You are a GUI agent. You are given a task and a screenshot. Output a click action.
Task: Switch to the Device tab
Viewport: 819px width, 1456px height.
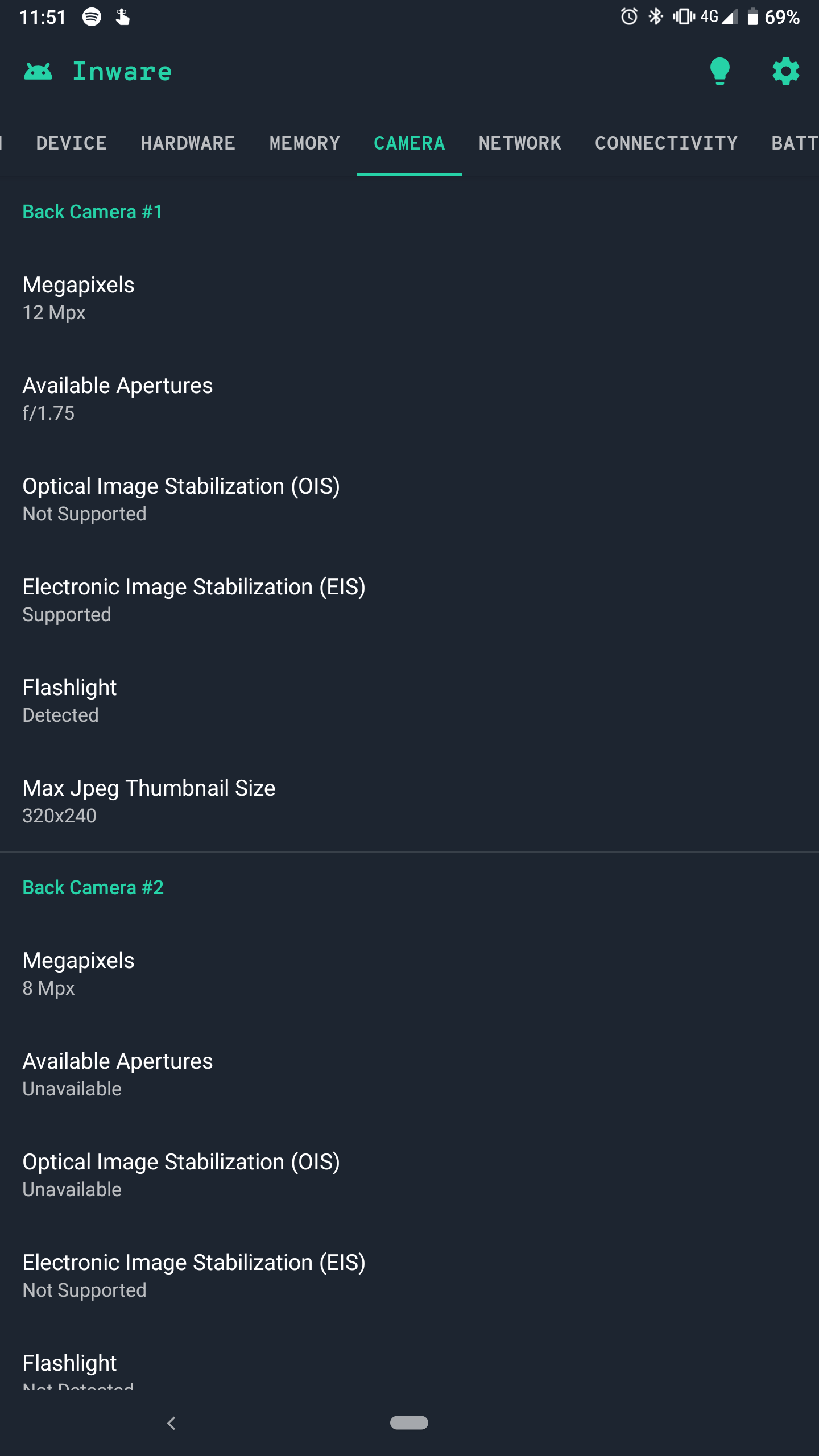[72, 143]
